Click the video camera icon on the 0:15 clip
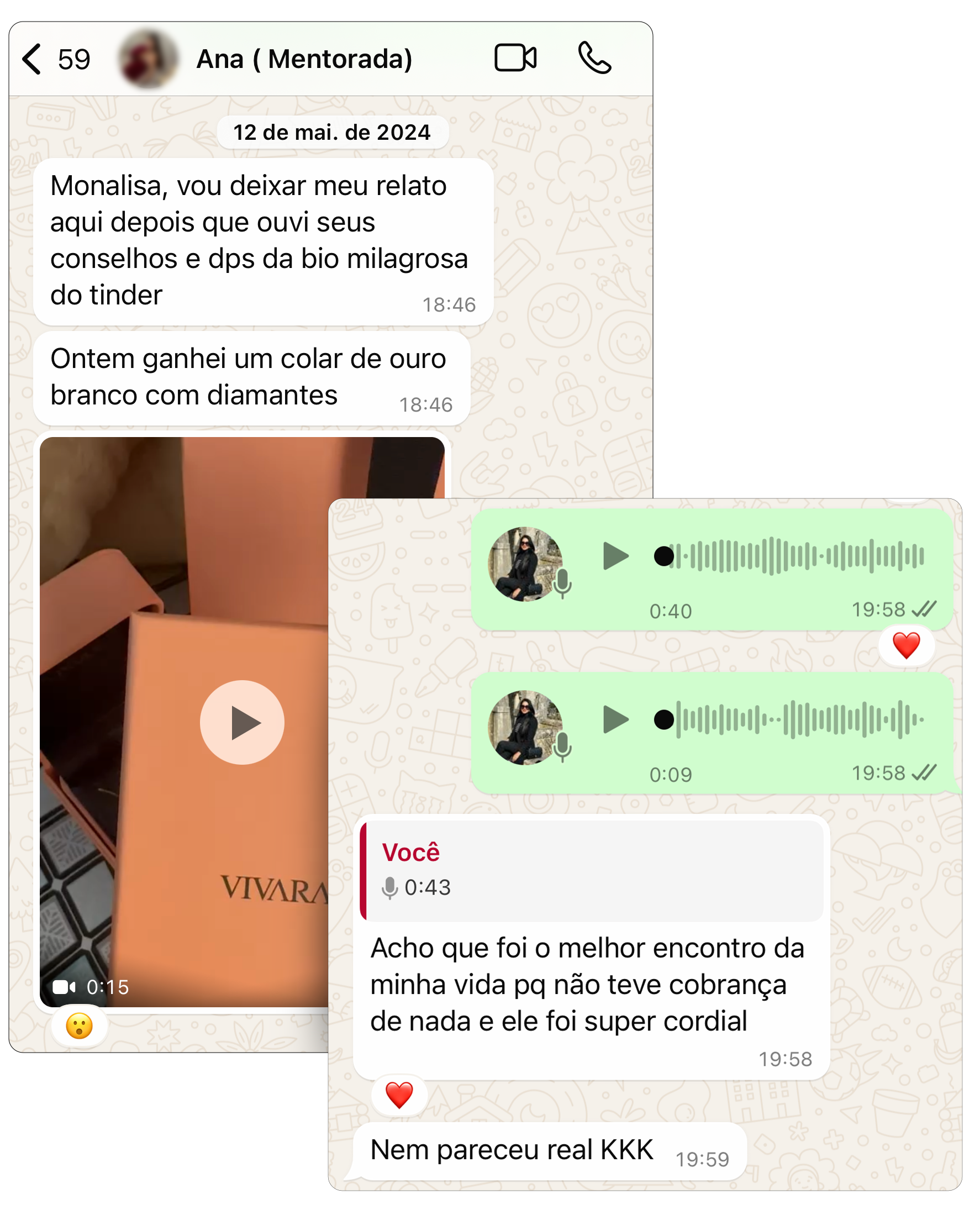Viewport: 980px width, 1220px height. [64, 987]
